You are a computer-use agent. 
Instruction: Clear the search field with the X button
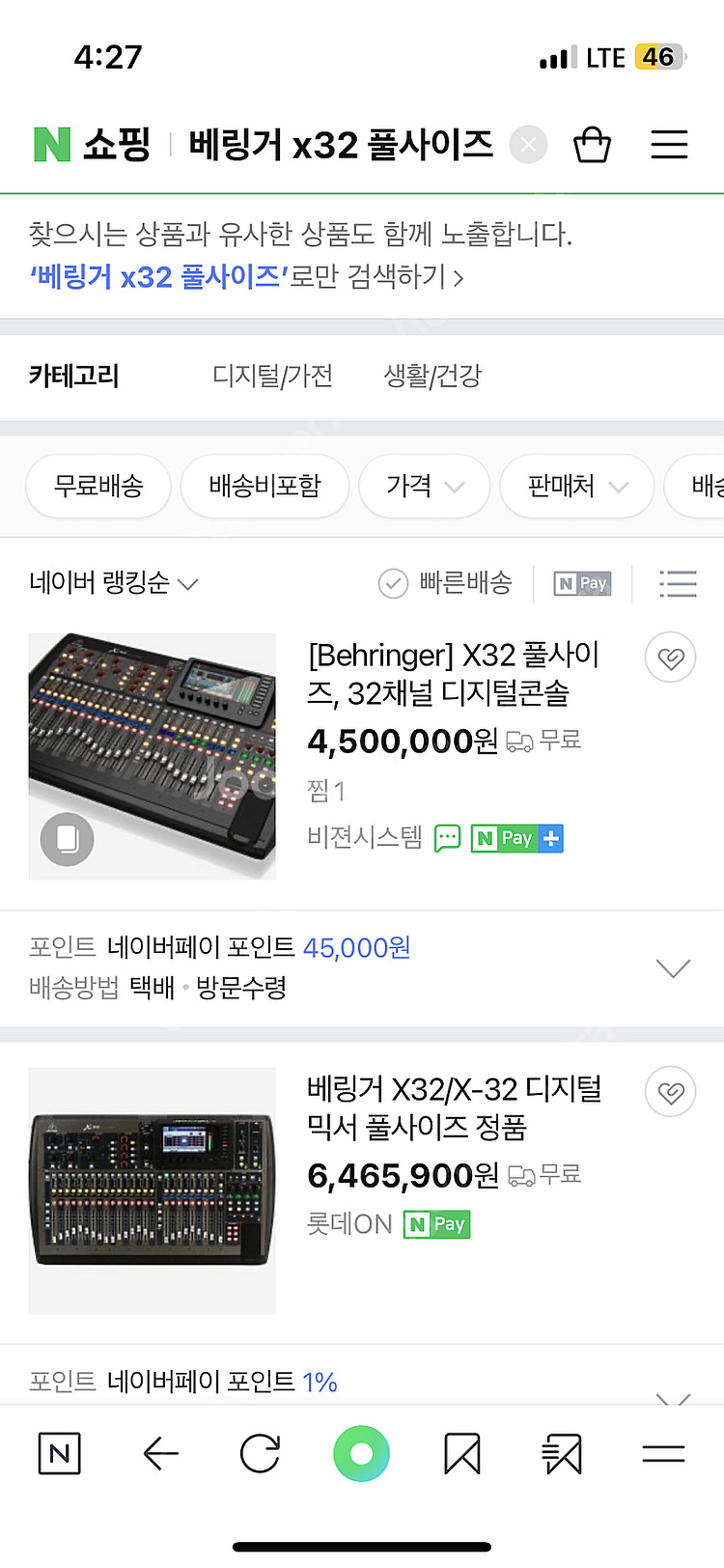(528, 144)
